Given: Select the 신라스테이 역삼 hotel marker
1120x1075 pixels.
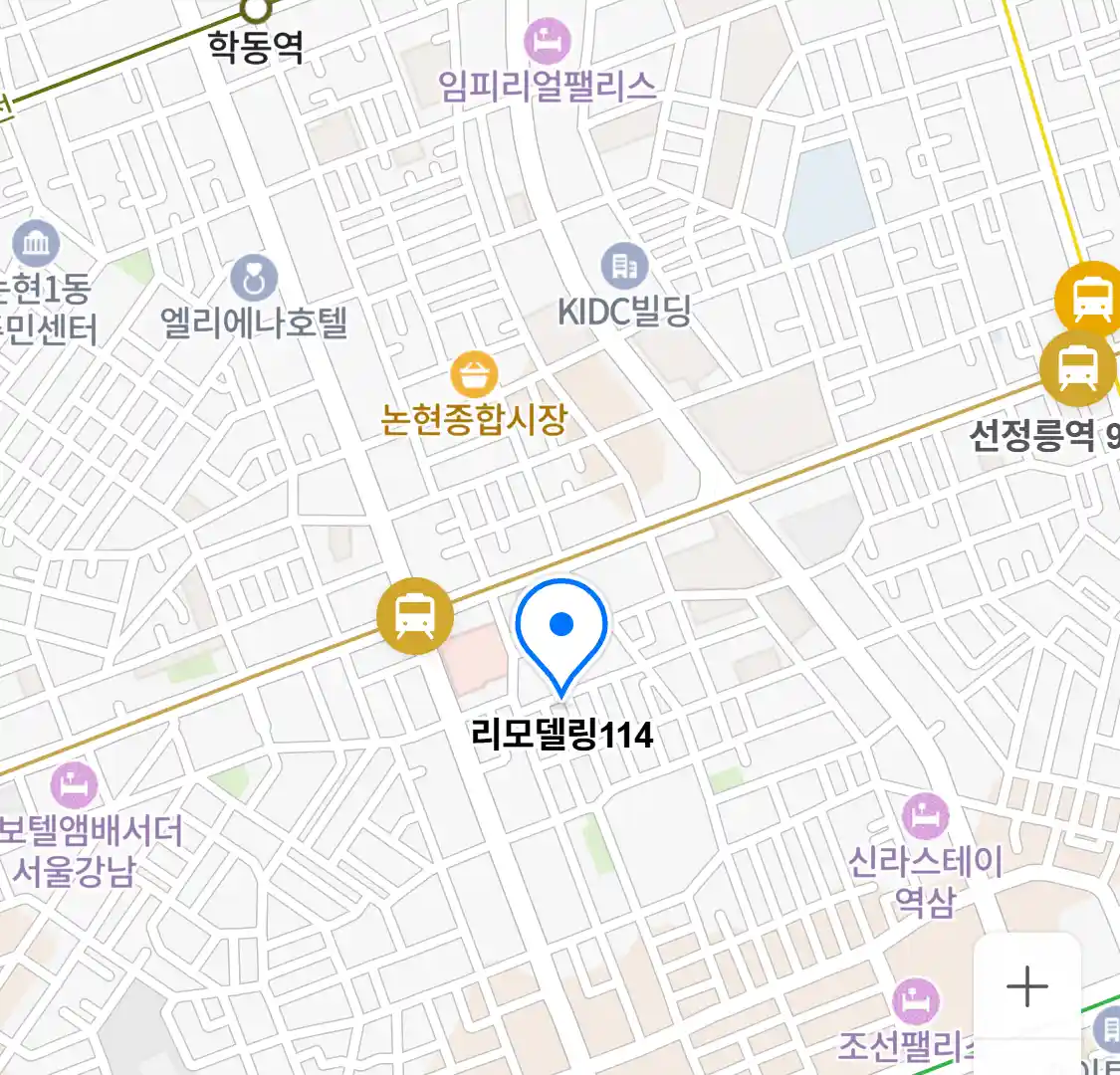Looking at the screenshot, I should [925, 817].
